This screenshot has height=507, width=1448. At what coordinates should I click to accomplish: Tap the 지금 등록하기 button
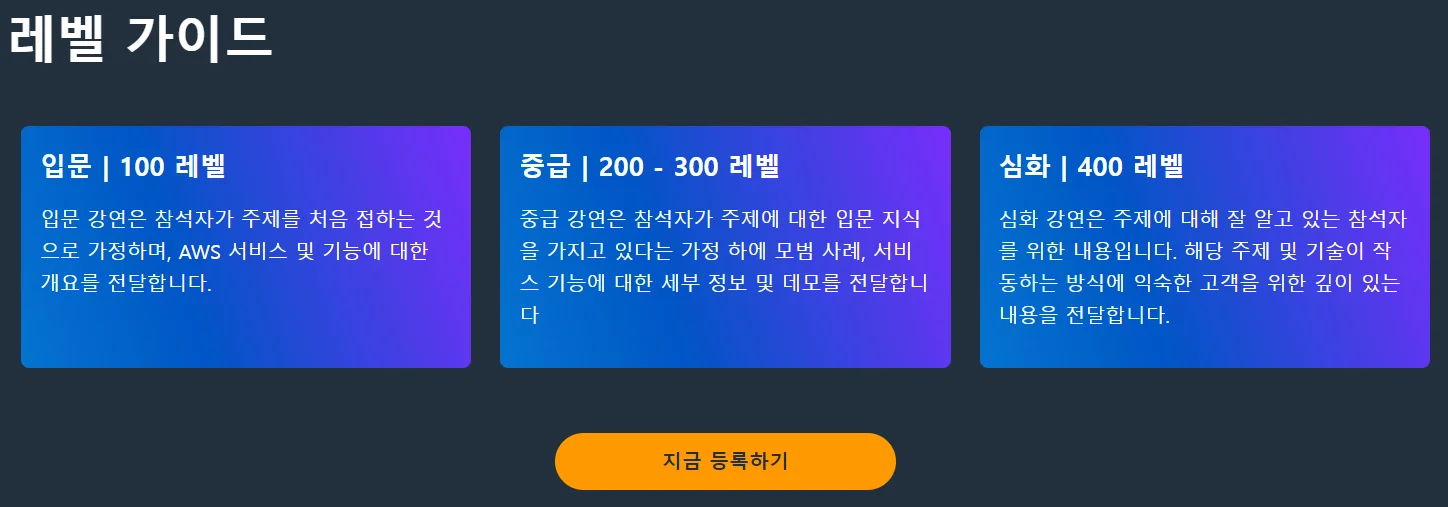pyautogui.click(x=725, y=461)
